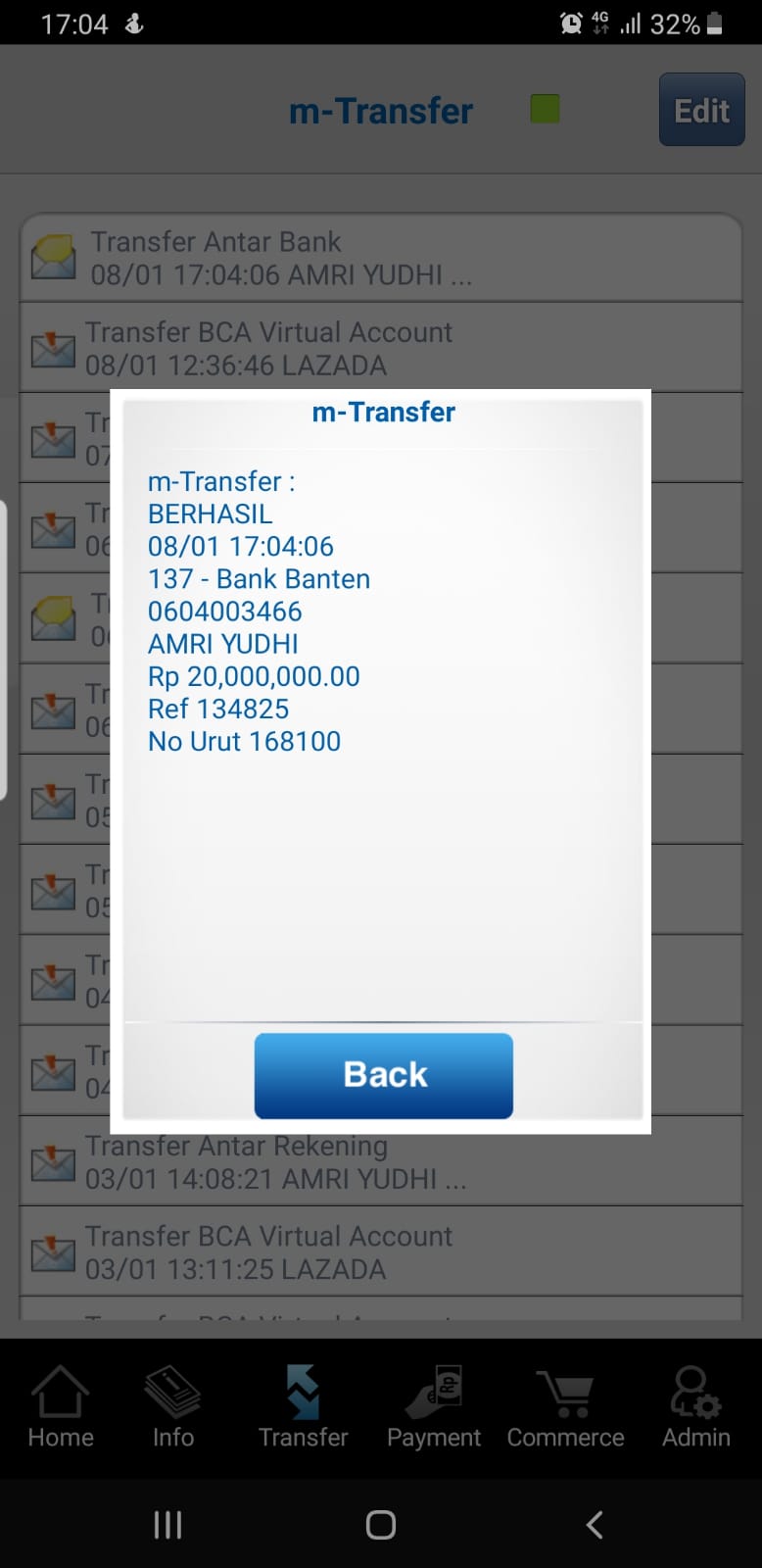Tap the system back button
Image resolution: width=762 pixels, height=1568 pixels.
click(x=594, y=1524)
